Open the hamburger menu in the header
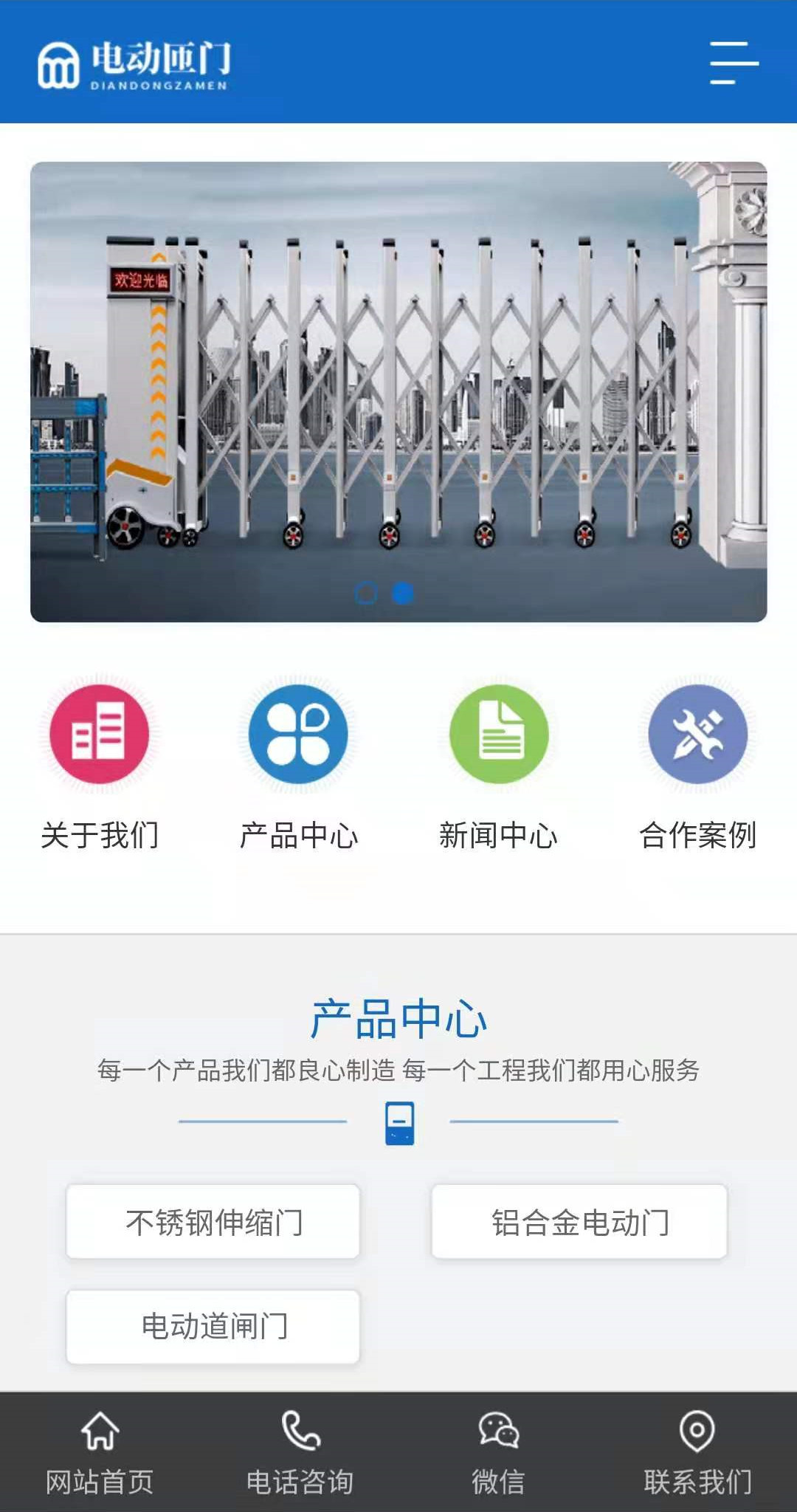The width and height of the screenshot is (797, 1512). click(734, 63)
